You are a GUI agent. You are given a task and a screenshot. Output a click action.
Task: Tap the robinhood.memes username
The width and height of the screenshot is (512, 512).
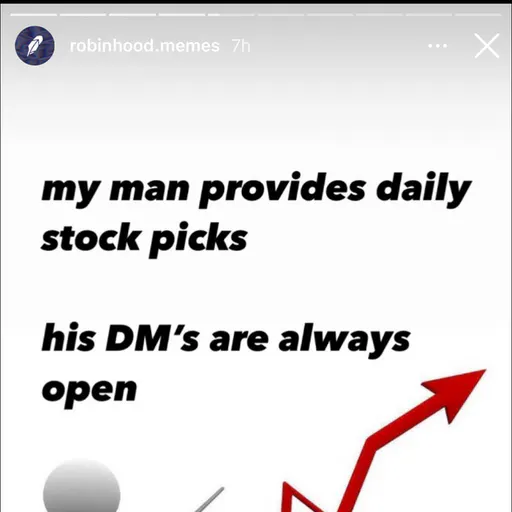coord(145,46)
